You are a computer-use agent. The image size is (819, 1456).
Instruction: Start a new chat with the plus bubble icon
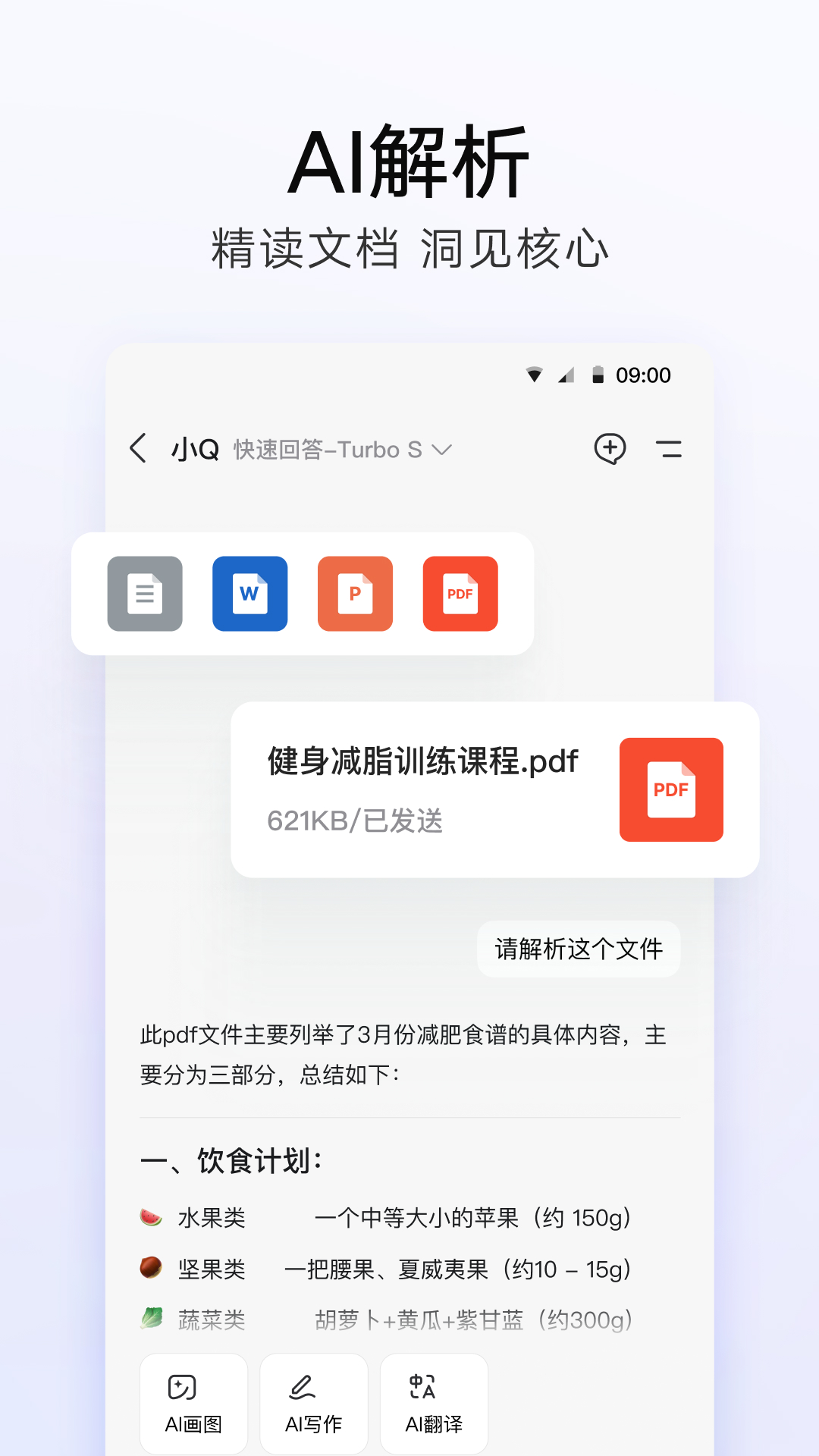[609, 449]
